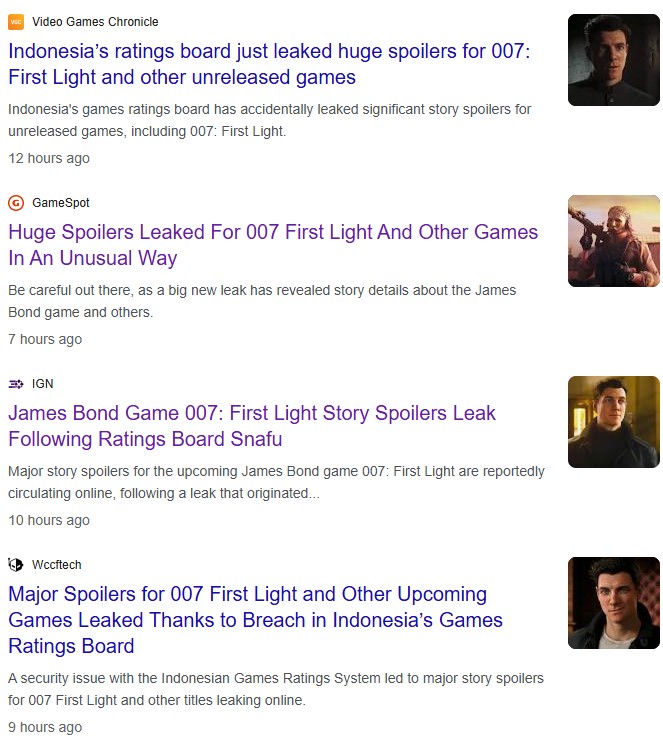663x750 pixels.
Task: Tap the GameSpot article thumbnail image
Action: pyautogui.click(x=613, y=241)
